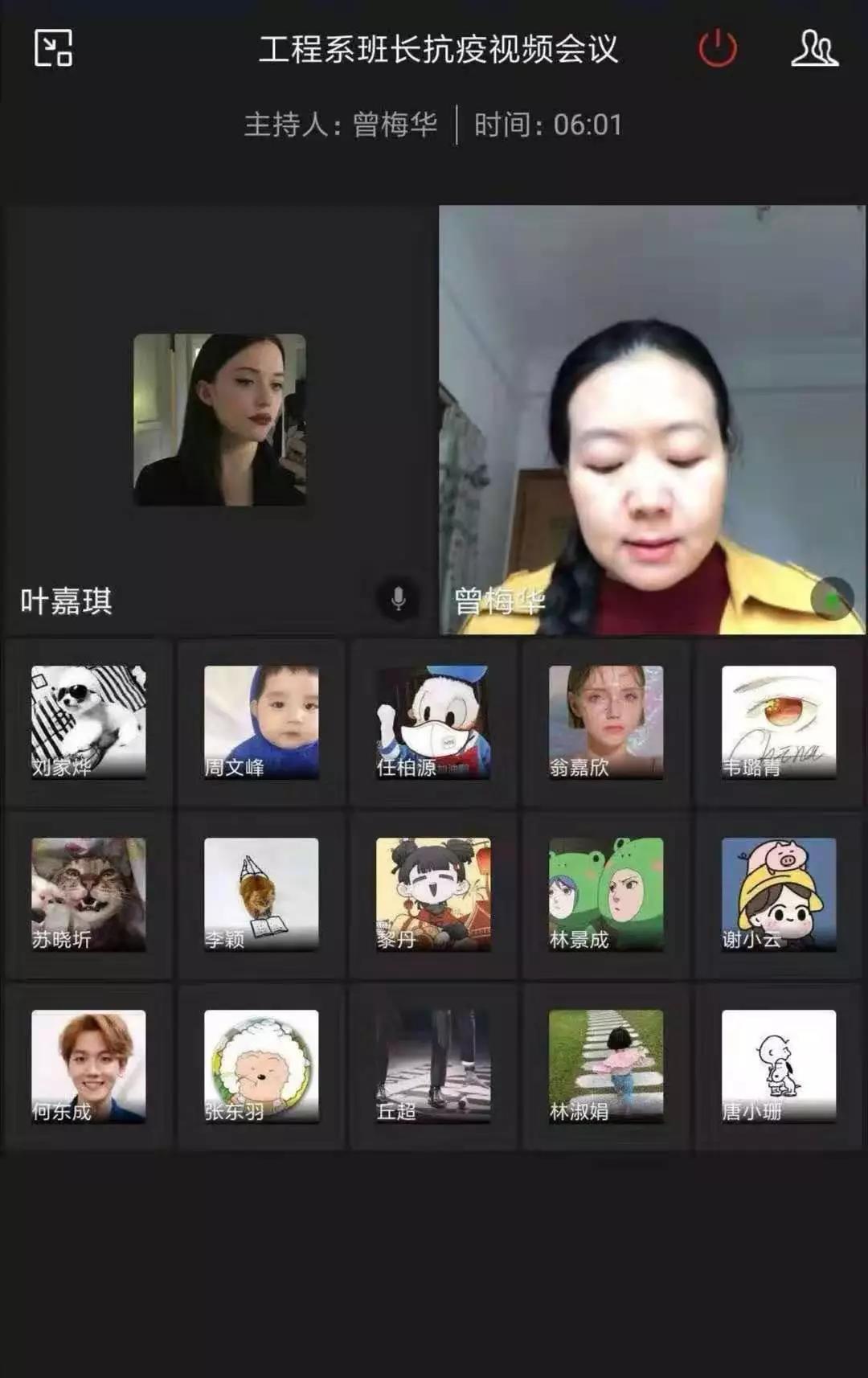Select participant 叶嘉琪's tile
868x1378 pixels.
pyautogui.click(x=219, y=420)
